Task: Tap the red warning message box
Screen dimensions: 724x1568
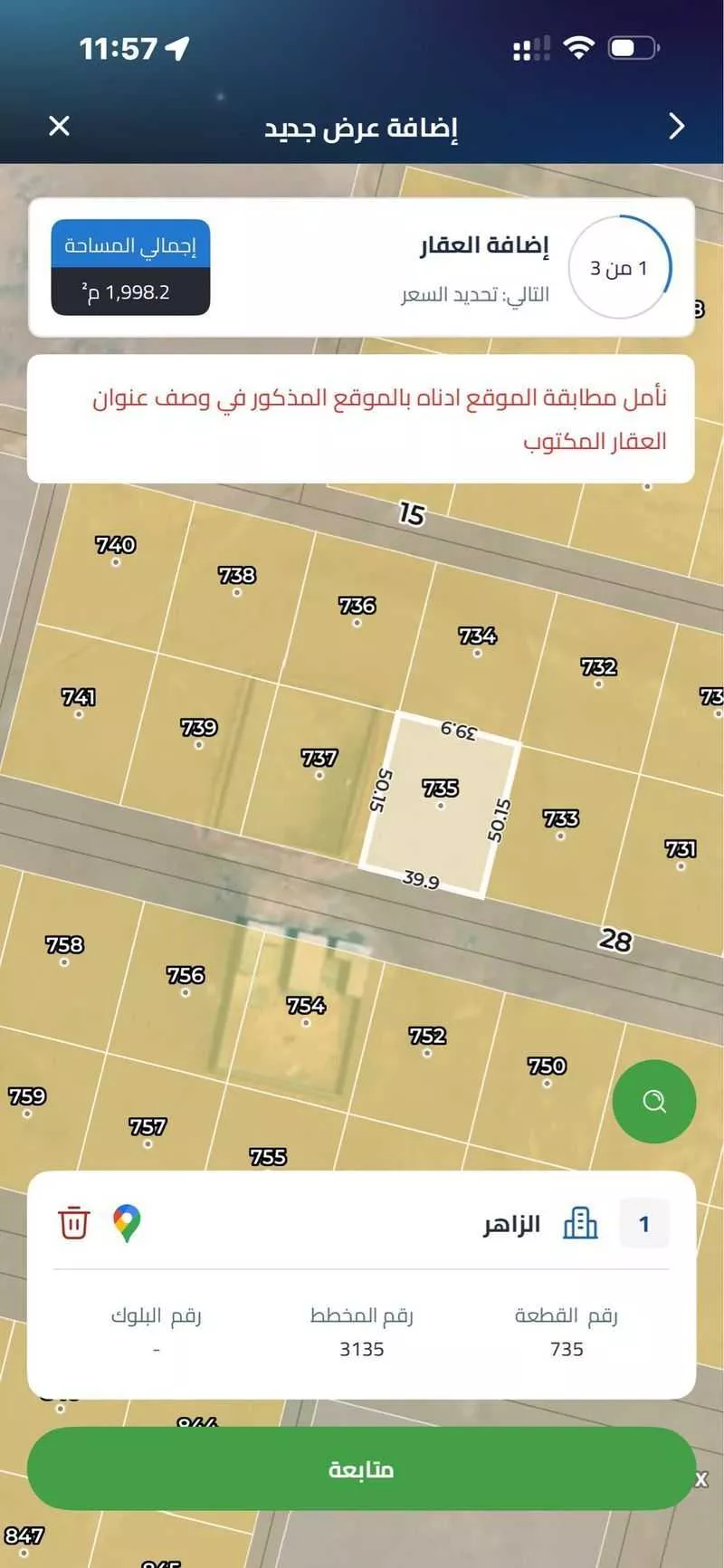Action: [x=362, y=416]
